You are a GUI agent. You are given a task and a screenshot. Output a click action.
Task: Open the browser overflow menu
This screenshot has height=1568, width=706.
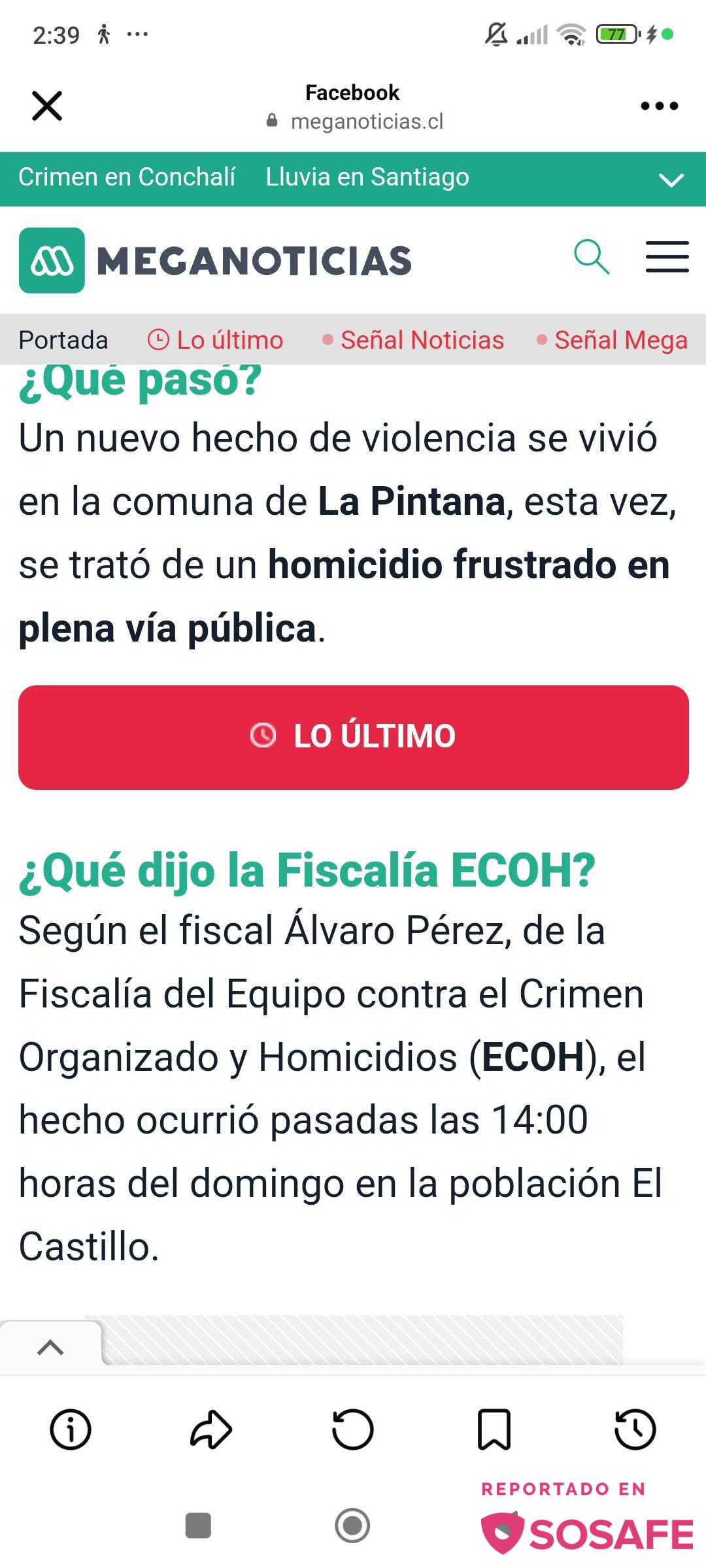coord(659,106)
